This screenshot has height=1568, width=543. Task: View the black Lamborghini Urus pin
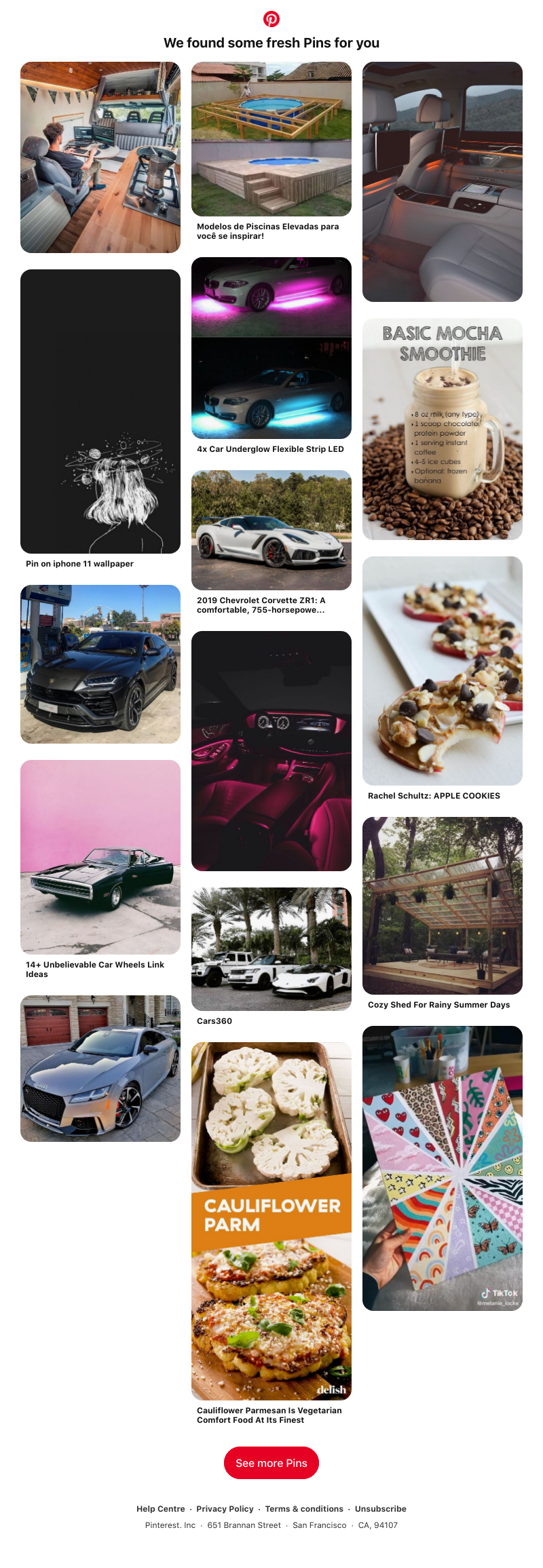100,664
